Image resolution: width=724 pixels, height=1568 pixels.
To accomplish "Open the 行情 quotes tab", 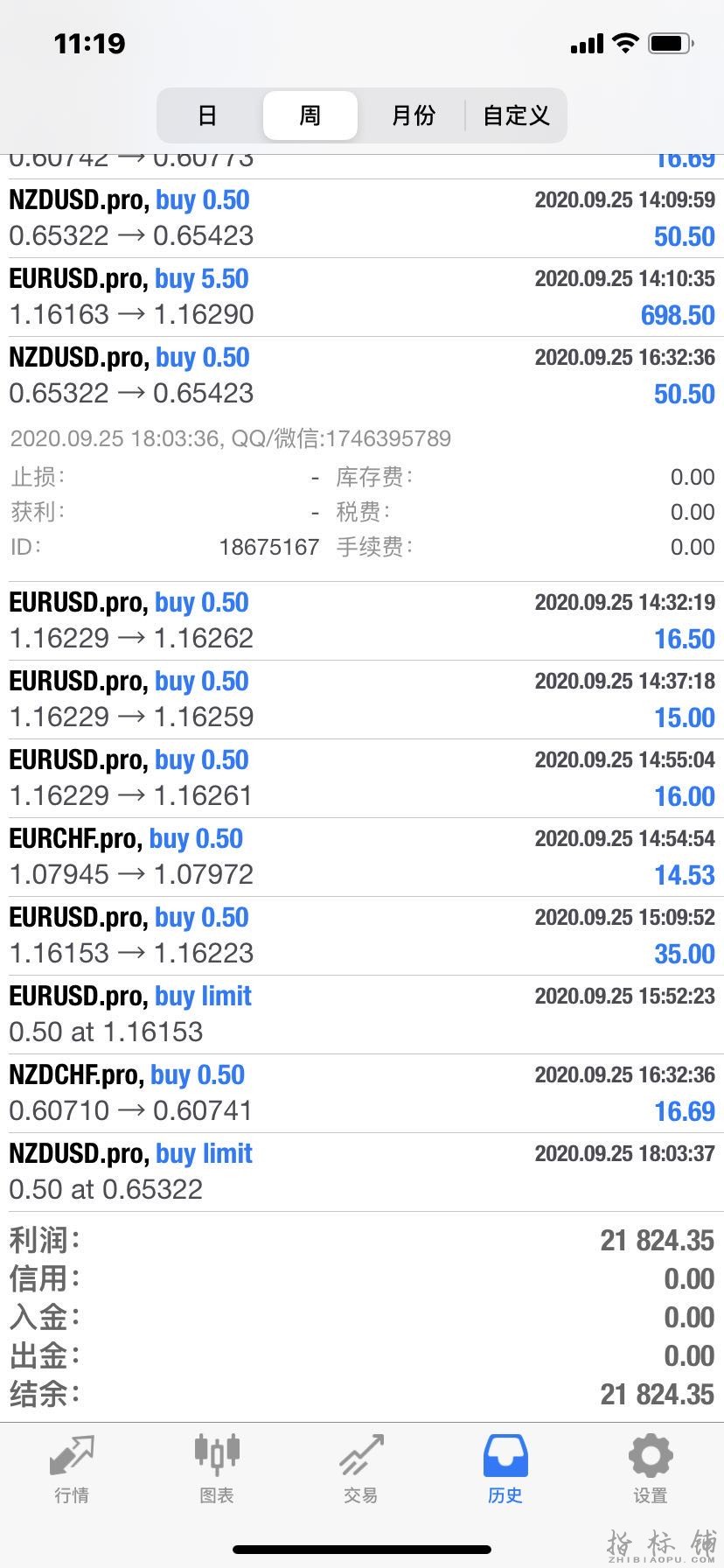I will point(72,1470).
